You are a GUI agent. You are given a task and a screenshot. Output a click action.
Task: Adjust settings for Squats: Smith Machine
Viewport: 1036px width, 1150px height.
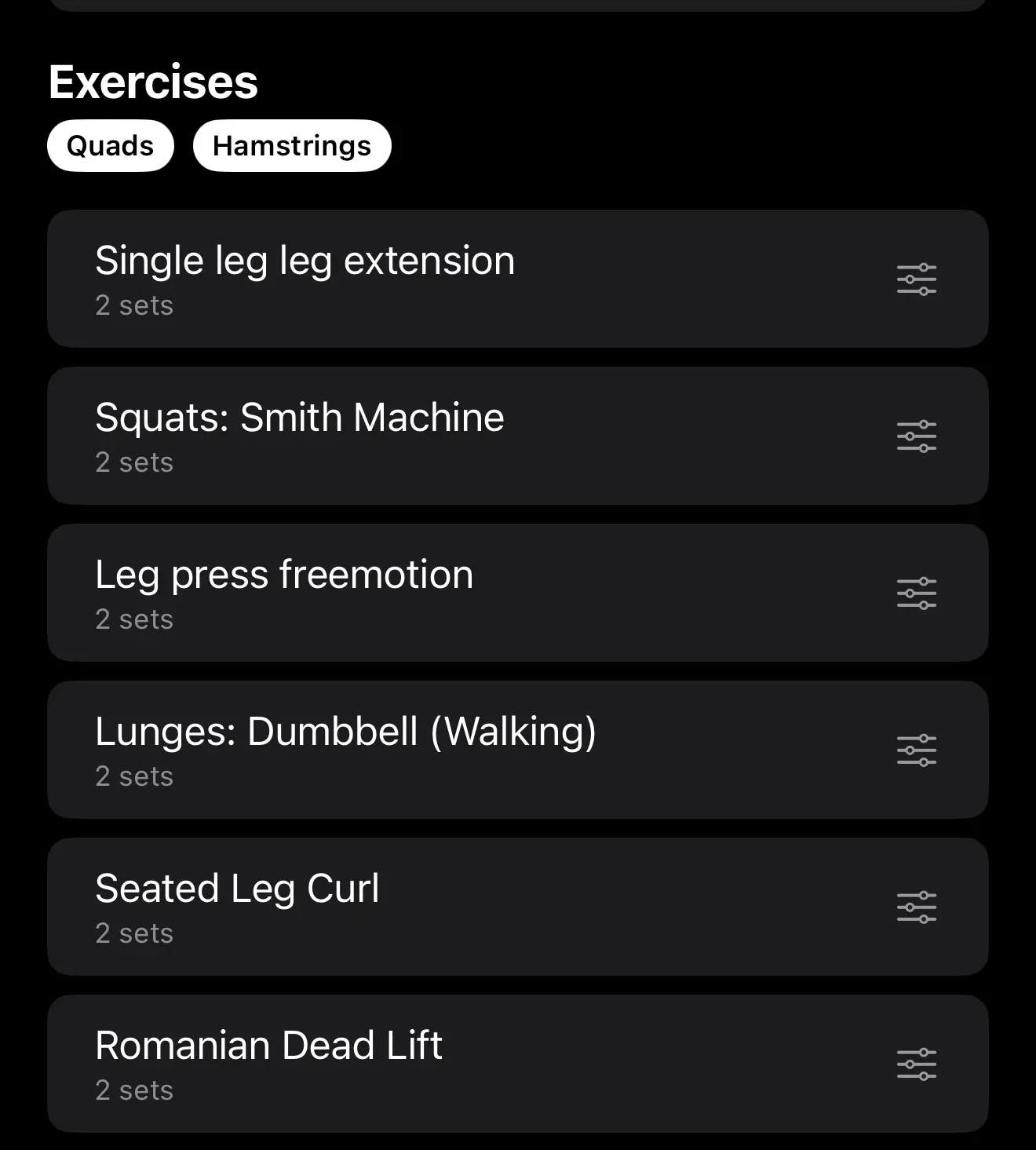pyautogui.click(x=917, y=436)
